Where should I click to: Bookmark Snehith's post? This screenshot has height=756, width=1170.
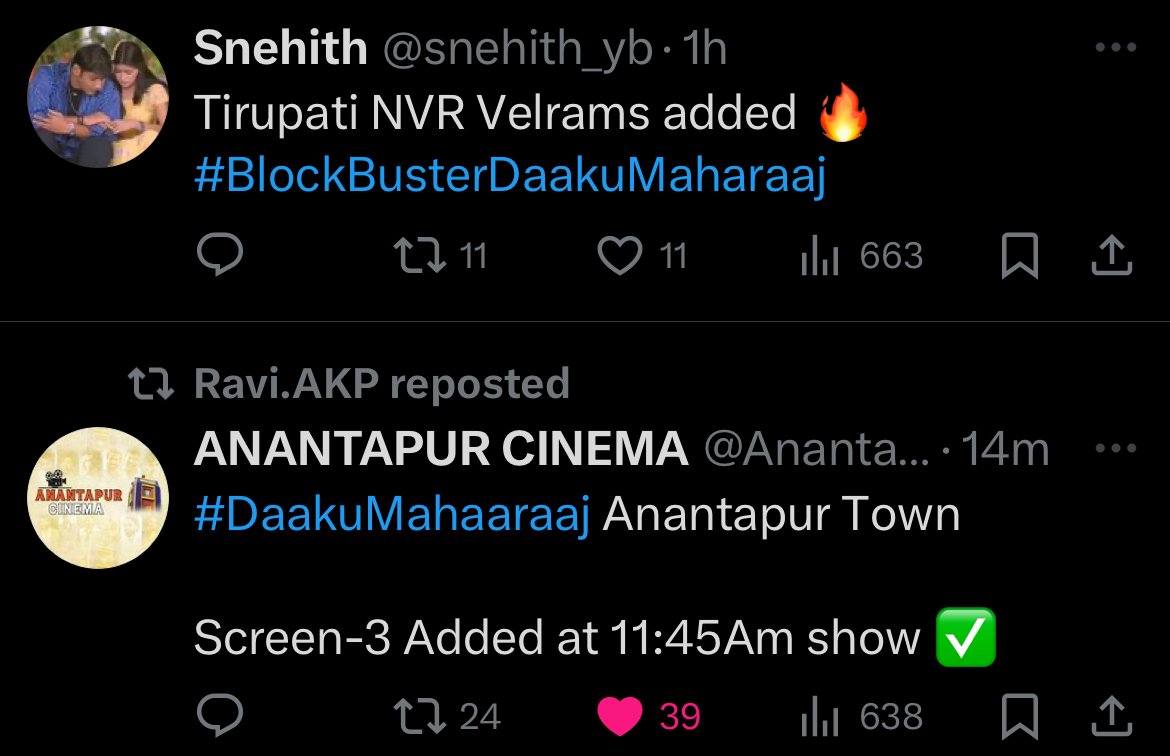click(x=1019, y=257)
